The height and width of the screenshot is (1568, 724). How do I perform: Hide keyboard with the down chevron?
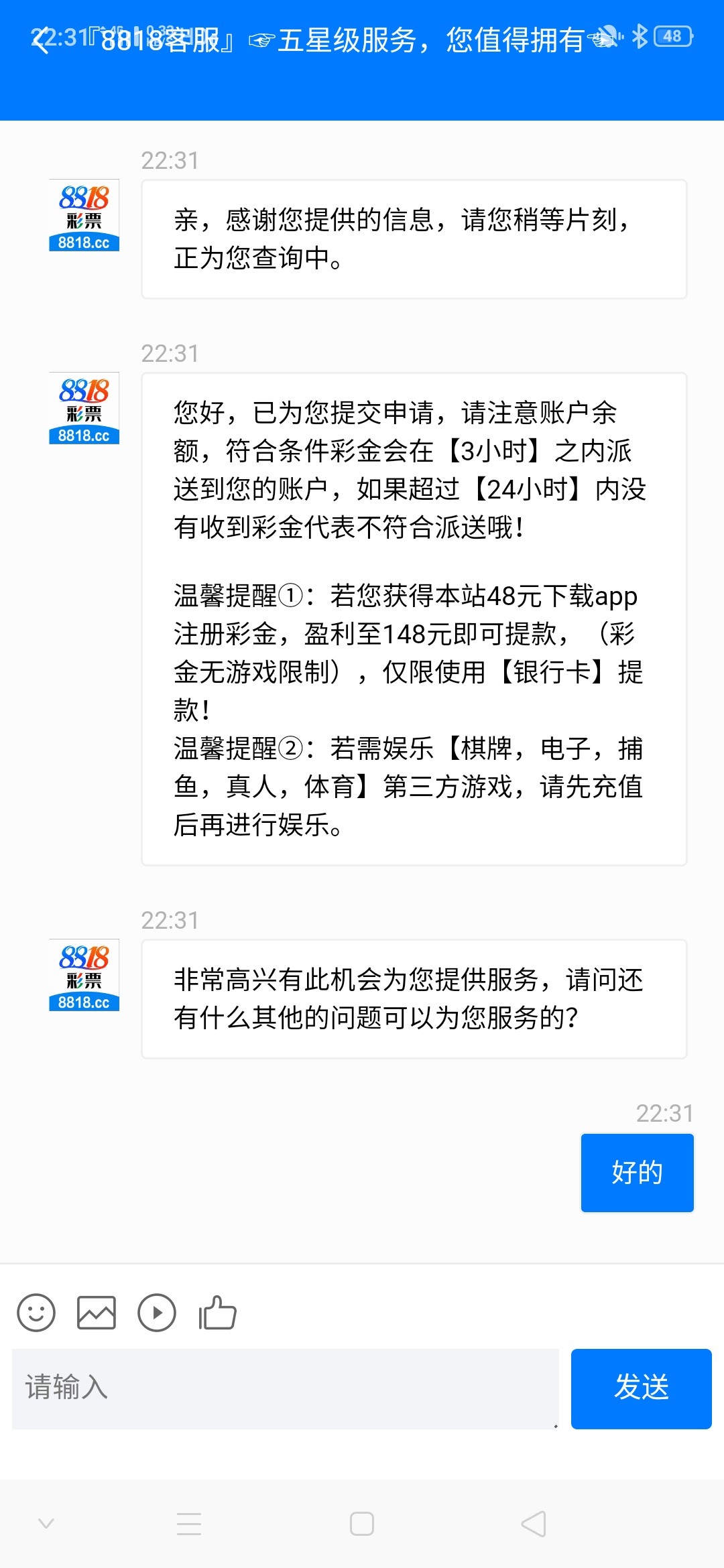coord(46,1523)
